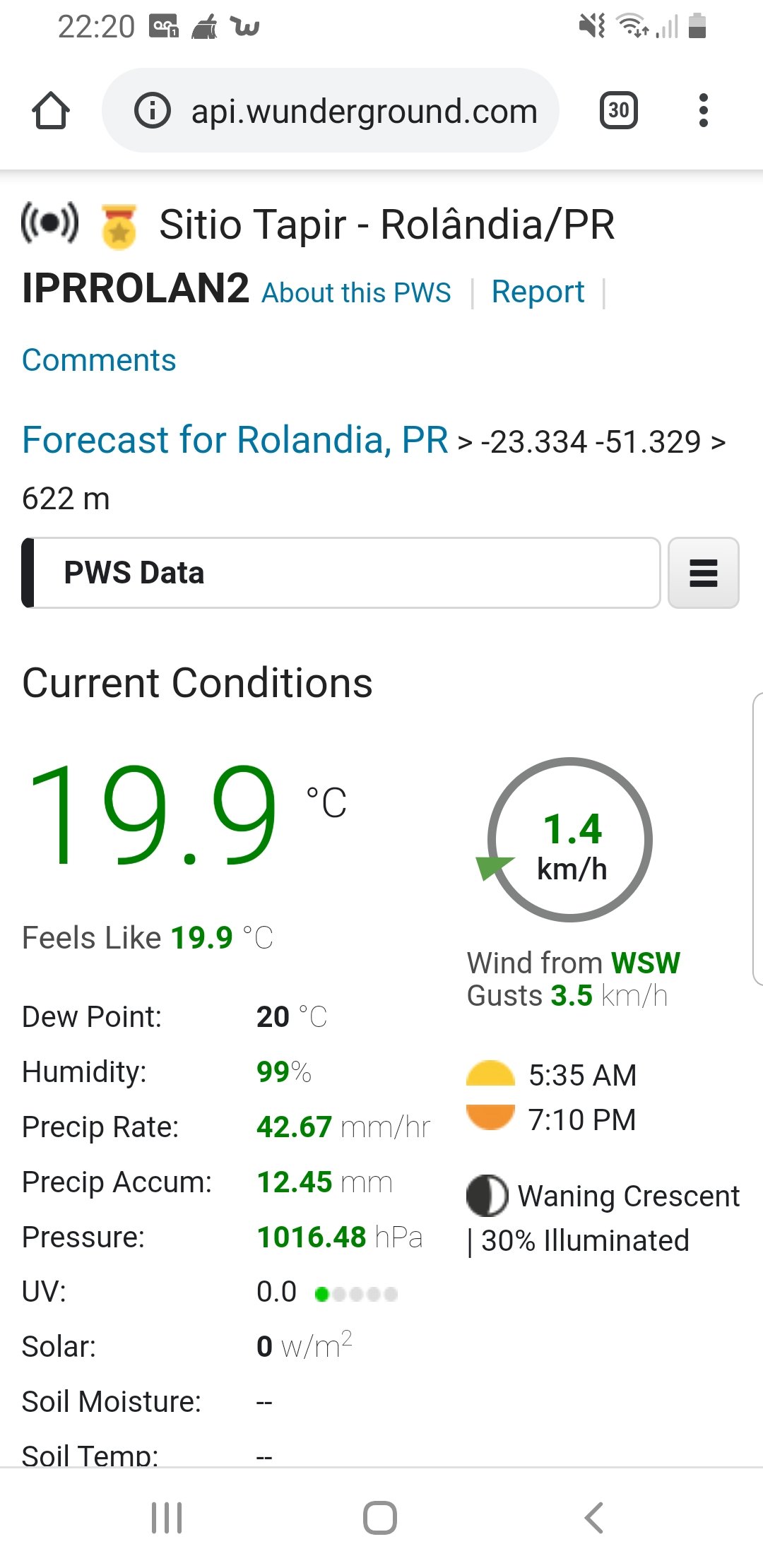The image size is (763, 1568).
Task: Show recent apps from navigation bar
Action: point(167,1517)
